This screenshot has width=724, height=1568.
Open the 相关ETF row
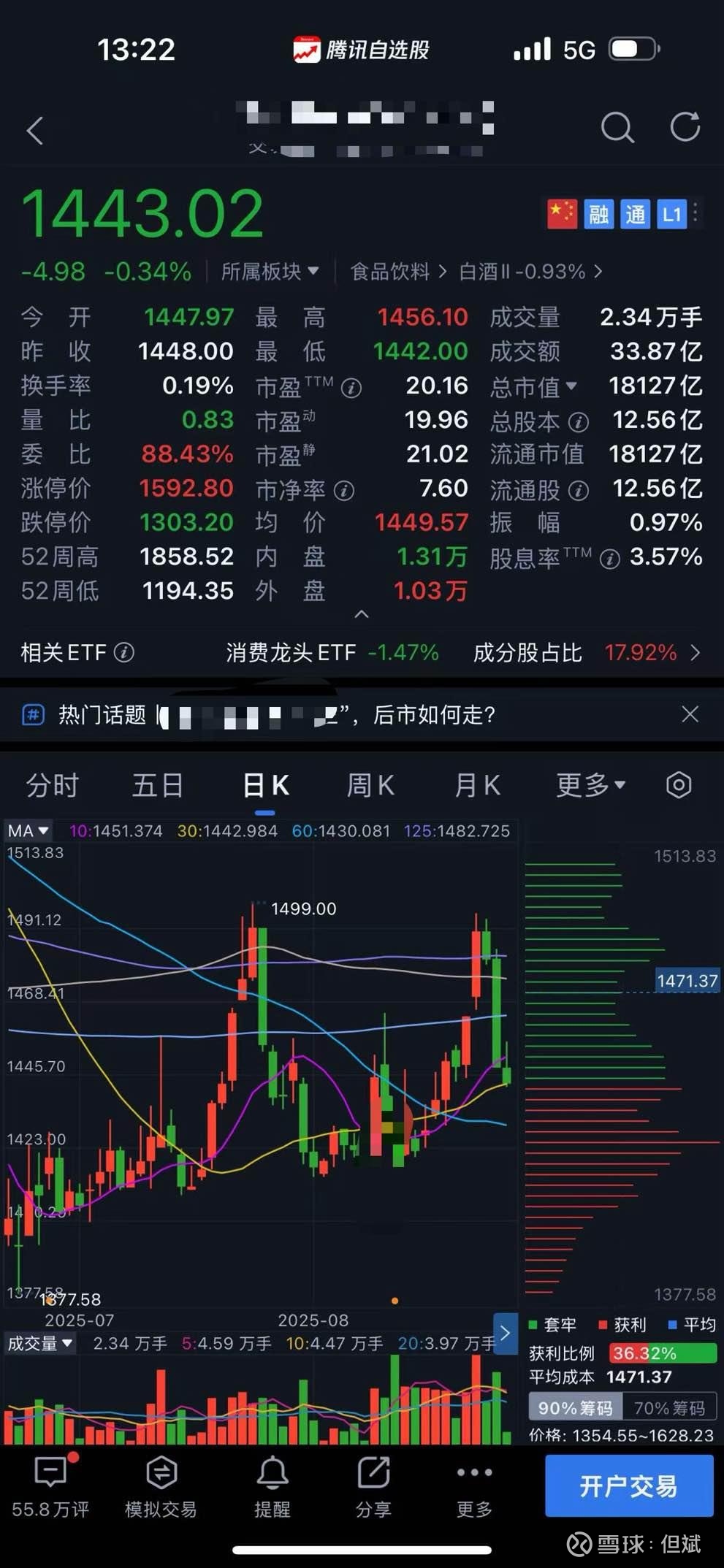(362, 652)
